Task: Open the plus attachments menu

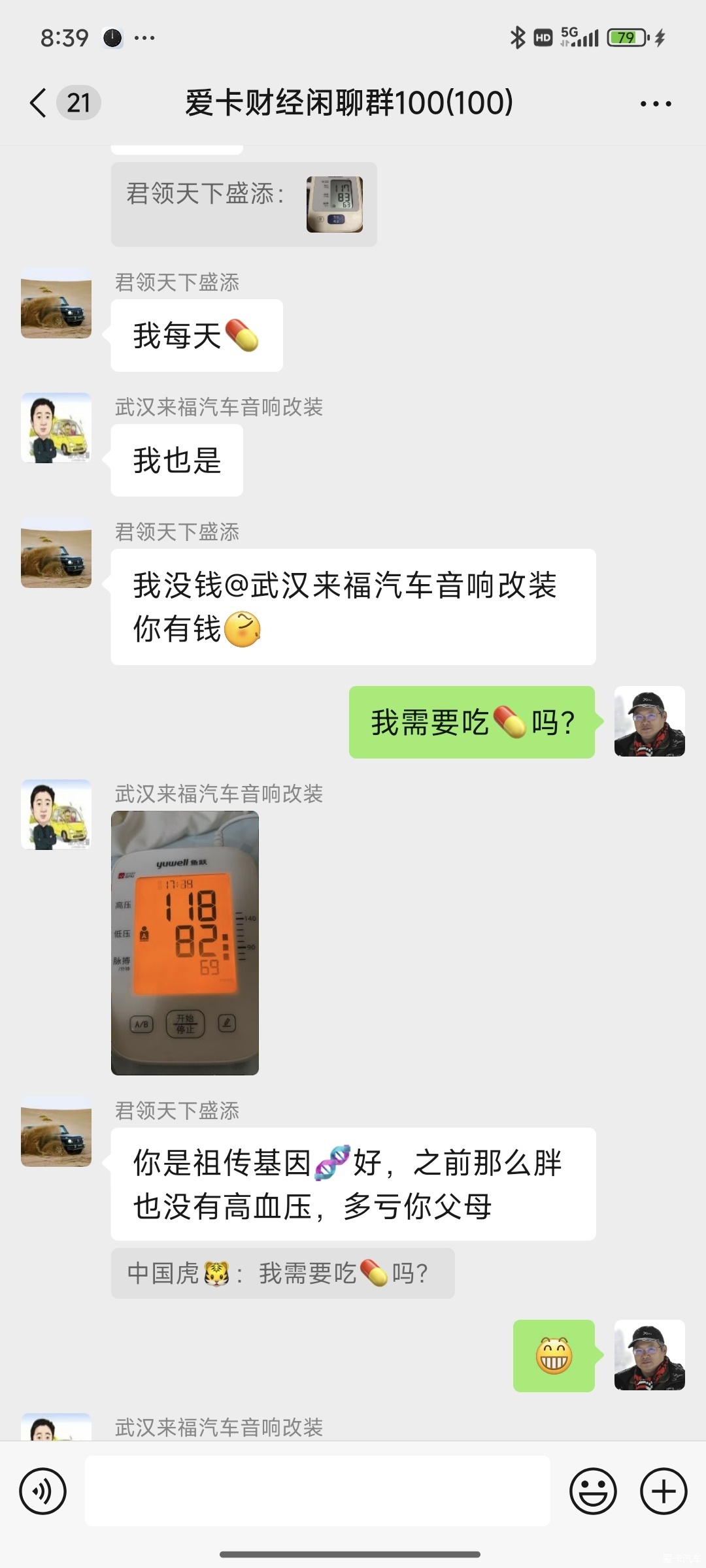Action: [x=664, y=1492]
